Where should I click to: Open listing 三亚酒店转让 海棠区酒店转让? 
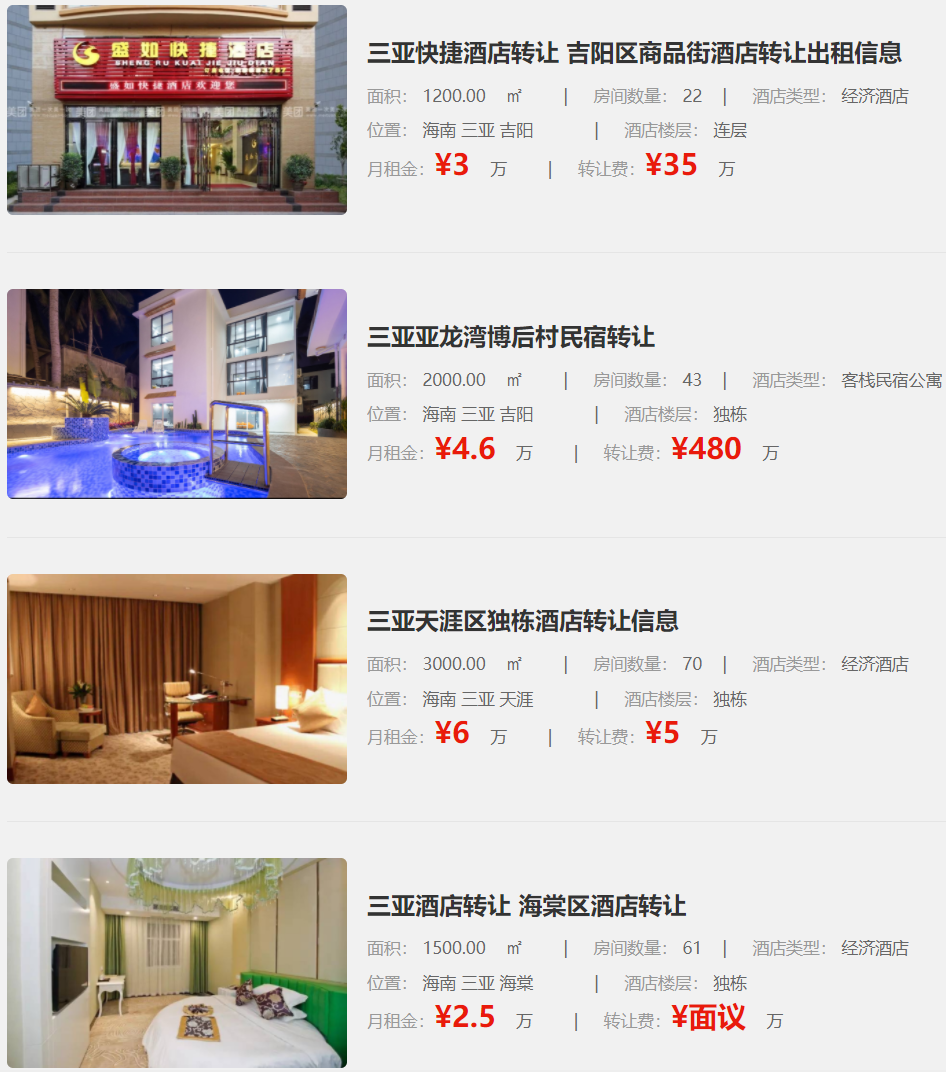tap(526, 906)
